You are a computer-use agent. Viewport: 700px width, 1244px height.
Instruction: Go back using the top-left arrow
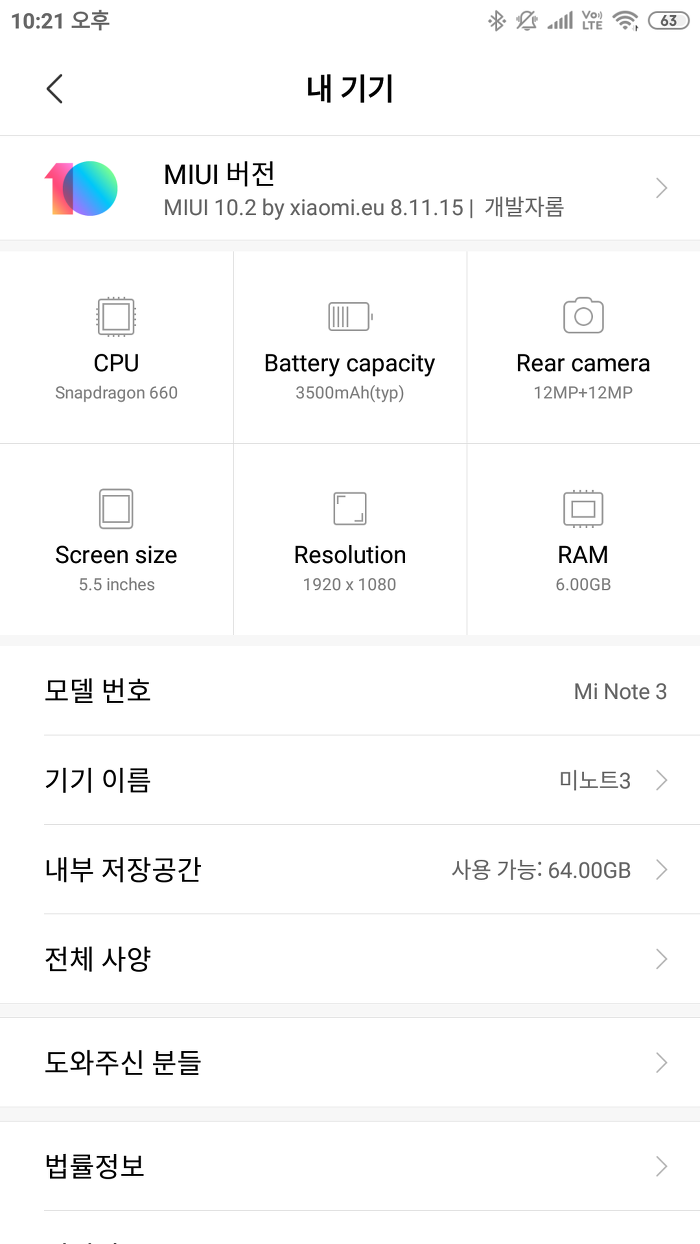coord(55,88)
